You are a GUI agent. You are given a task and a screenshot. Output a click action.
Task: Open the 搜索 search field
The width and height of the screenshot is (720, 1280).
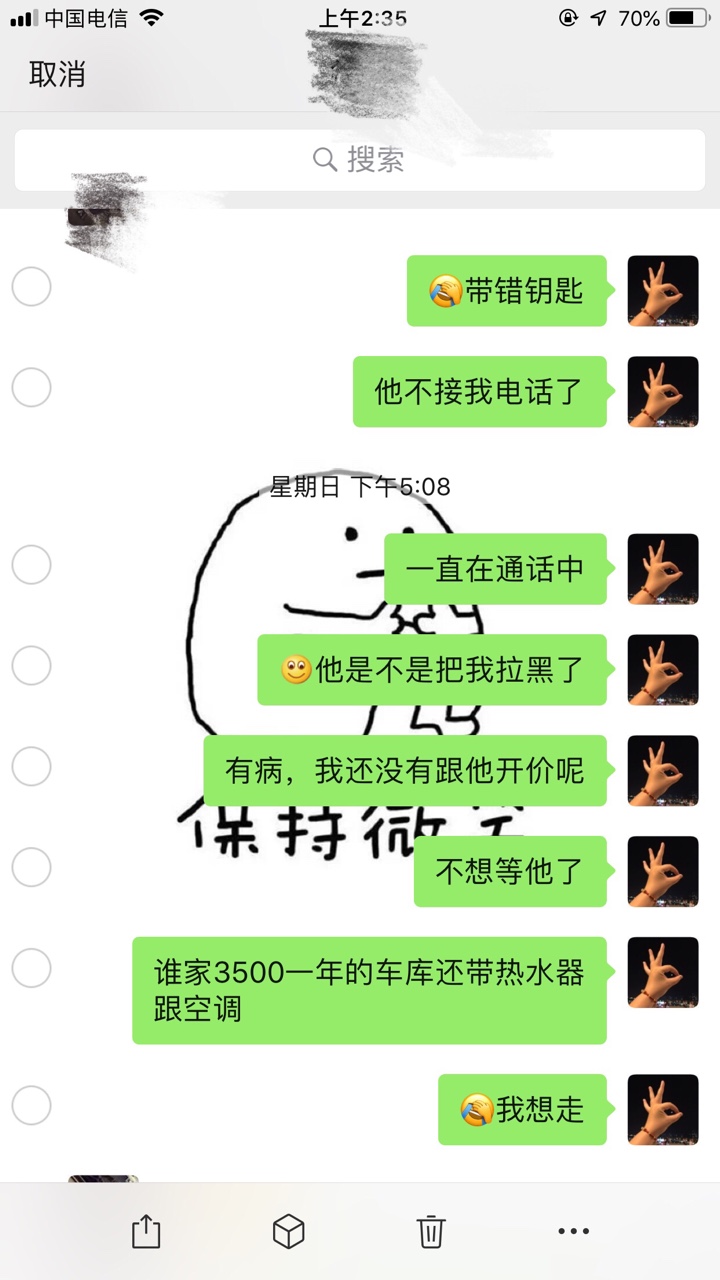[360, 160]
